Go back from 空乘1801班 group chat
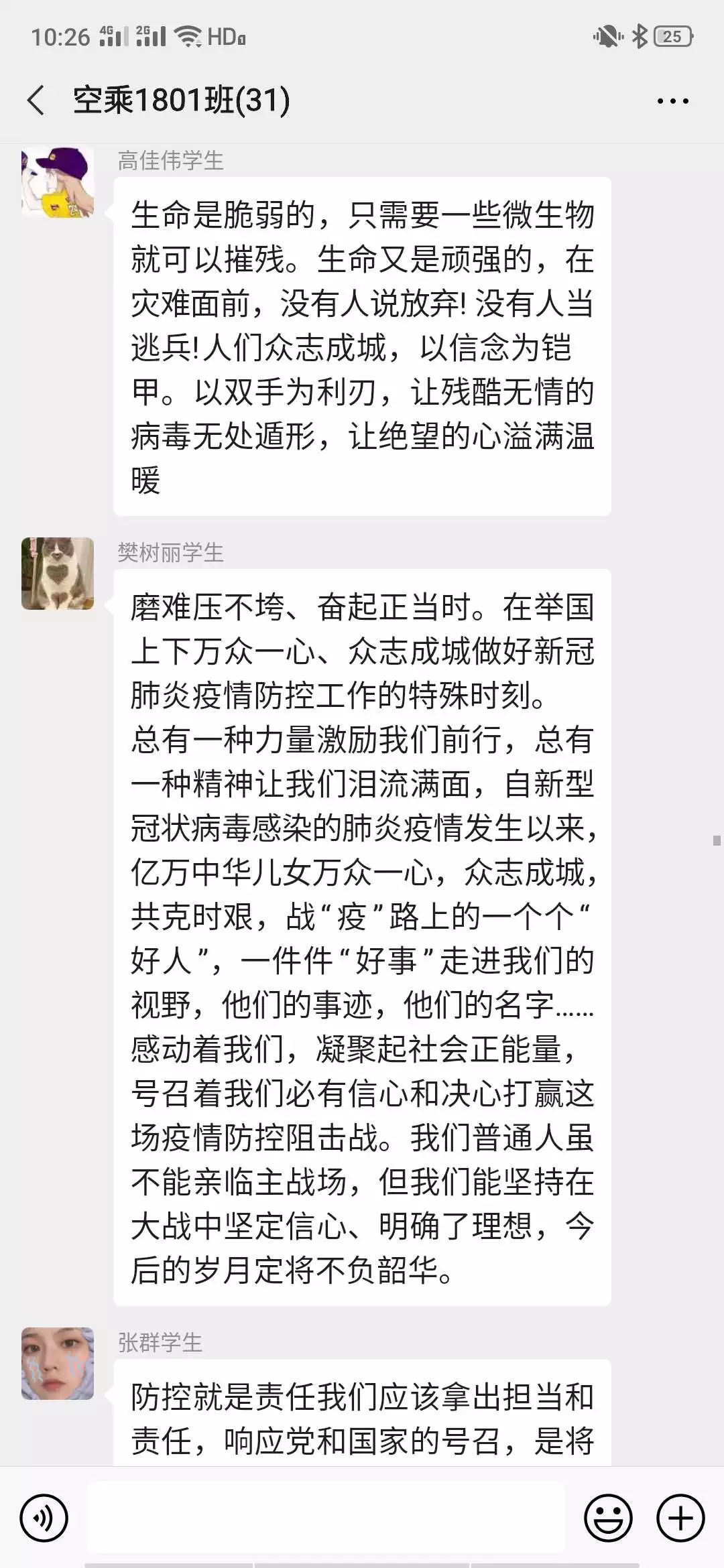Image resolution: width=724 pixels, height=1568 pixels. coord(36,101)
